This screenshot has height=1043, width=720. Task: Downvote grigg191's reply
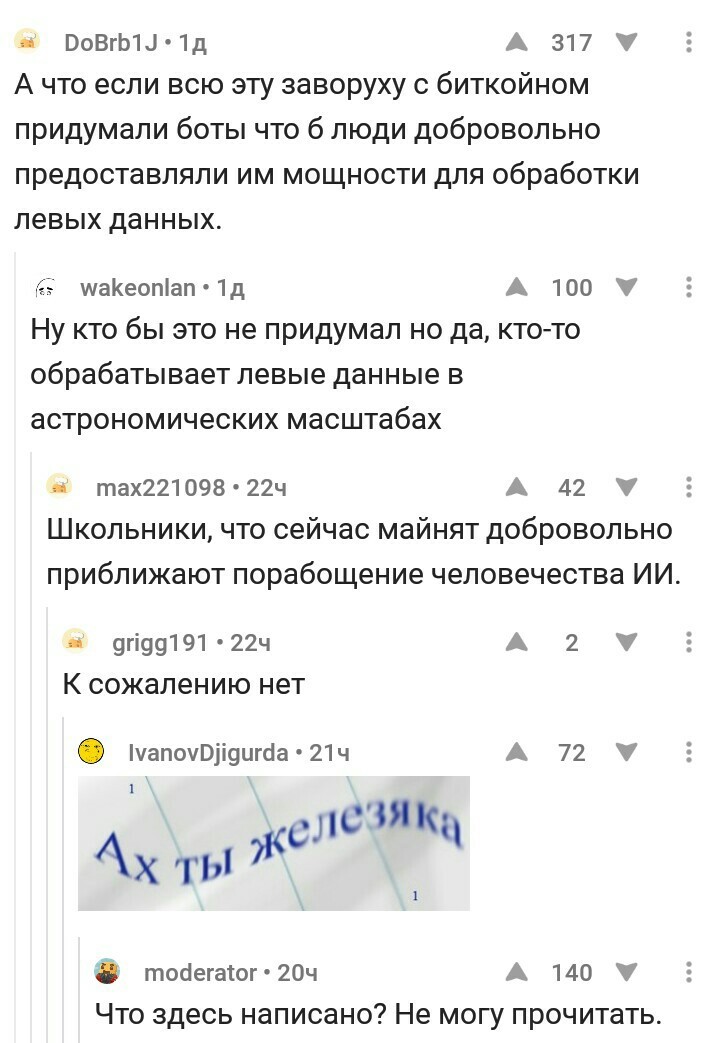coord(626,643)
